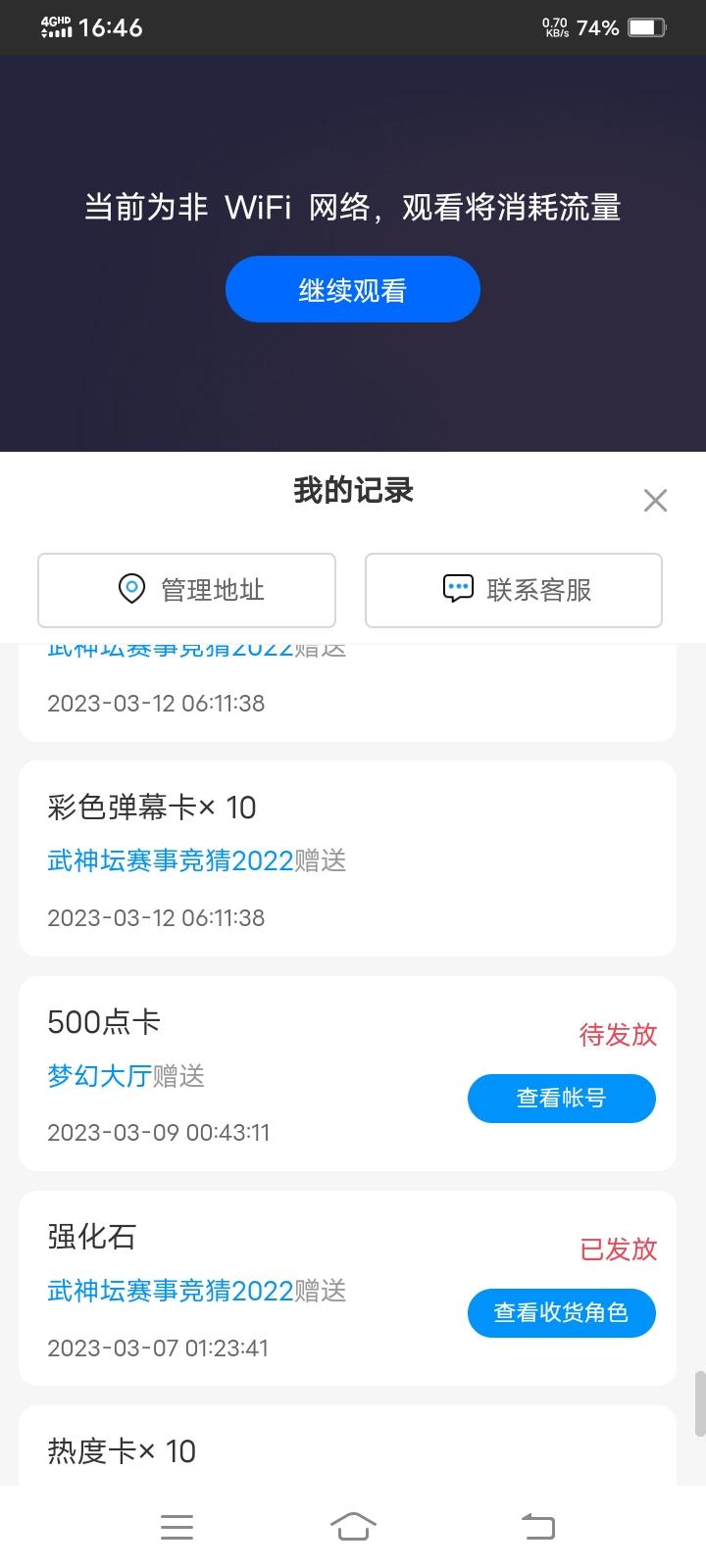Viewport: 706px width, 1568px height.
Task: Open 武神坛赛事竞猜2022 link under 强化石
Action: coord(171,1291)
